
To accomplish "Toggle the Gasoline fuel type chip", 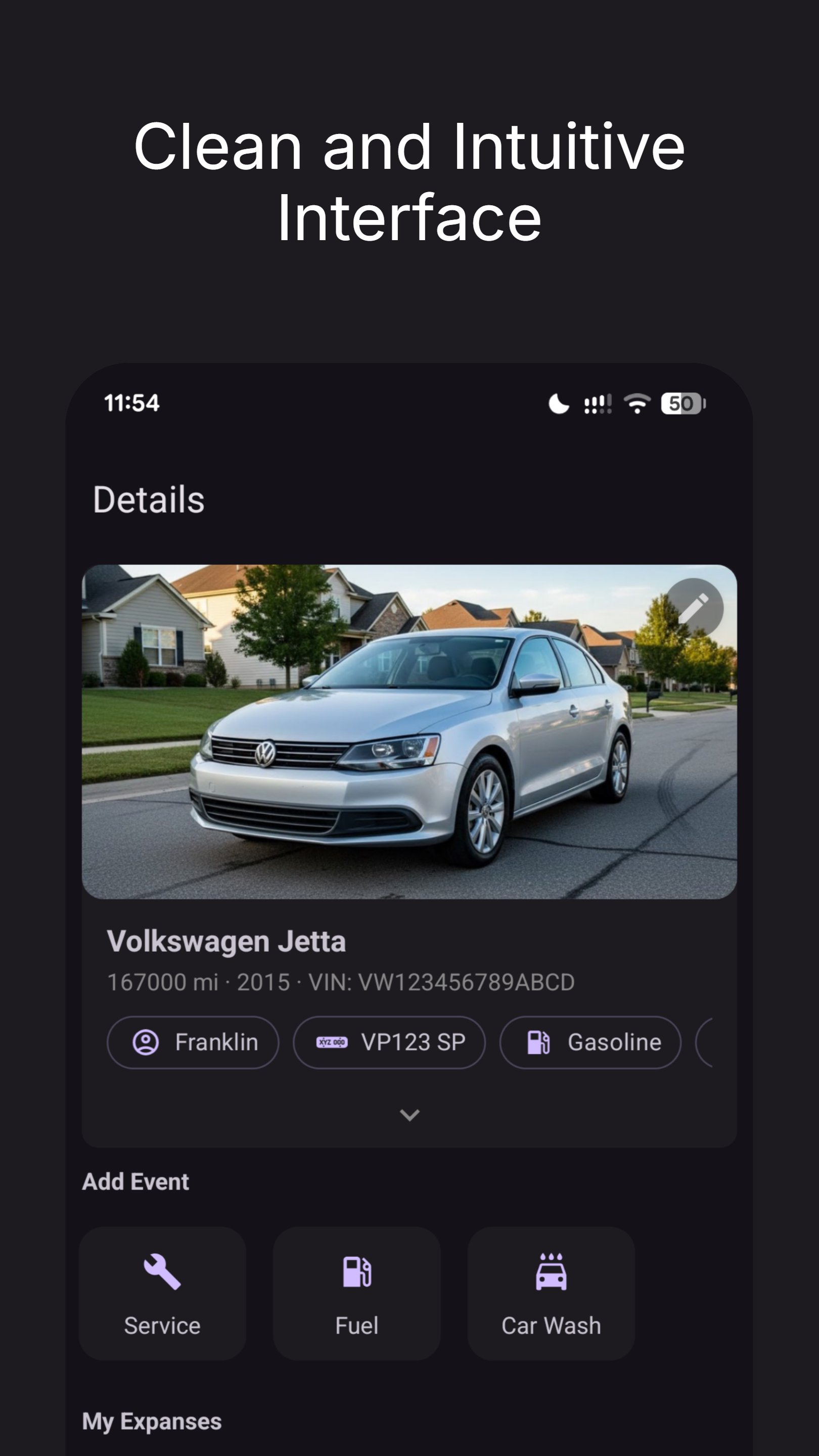I will pyautogui.click(x=589, y=1041).
